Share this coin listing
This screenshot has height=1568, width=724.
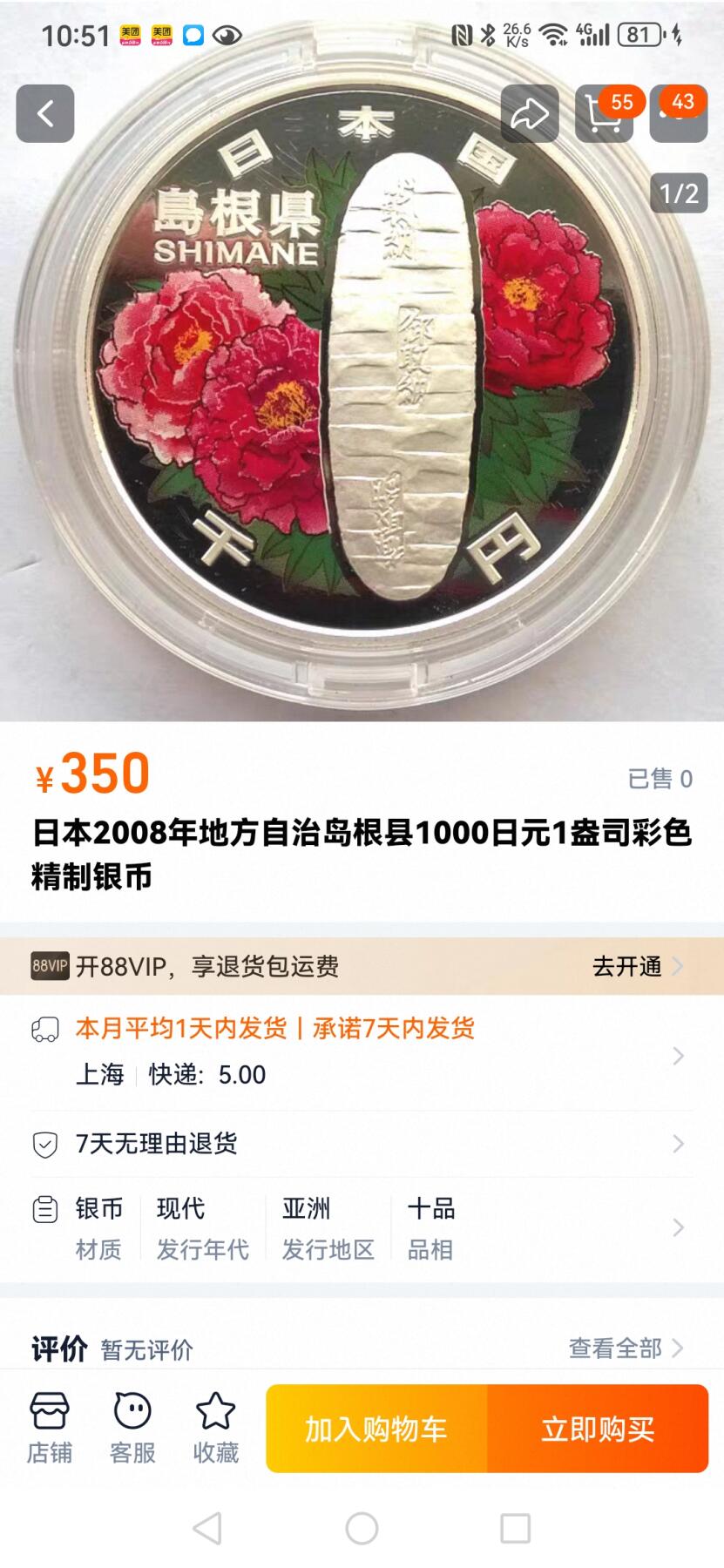pyautogui.click(x=530, y=113)
